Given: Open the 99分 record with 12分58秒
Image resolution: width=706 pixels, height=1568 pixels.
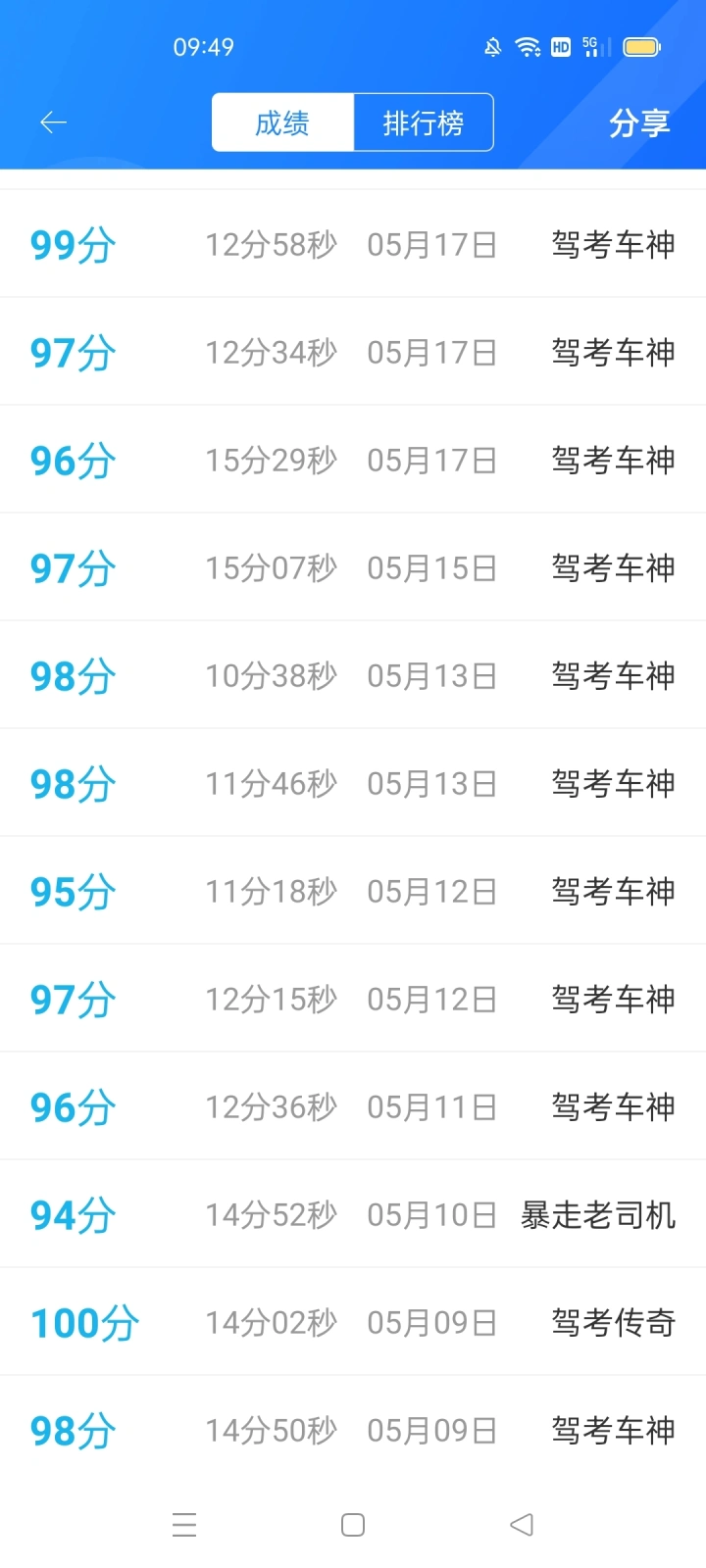Looking at the screenshot, I should 353,244.
